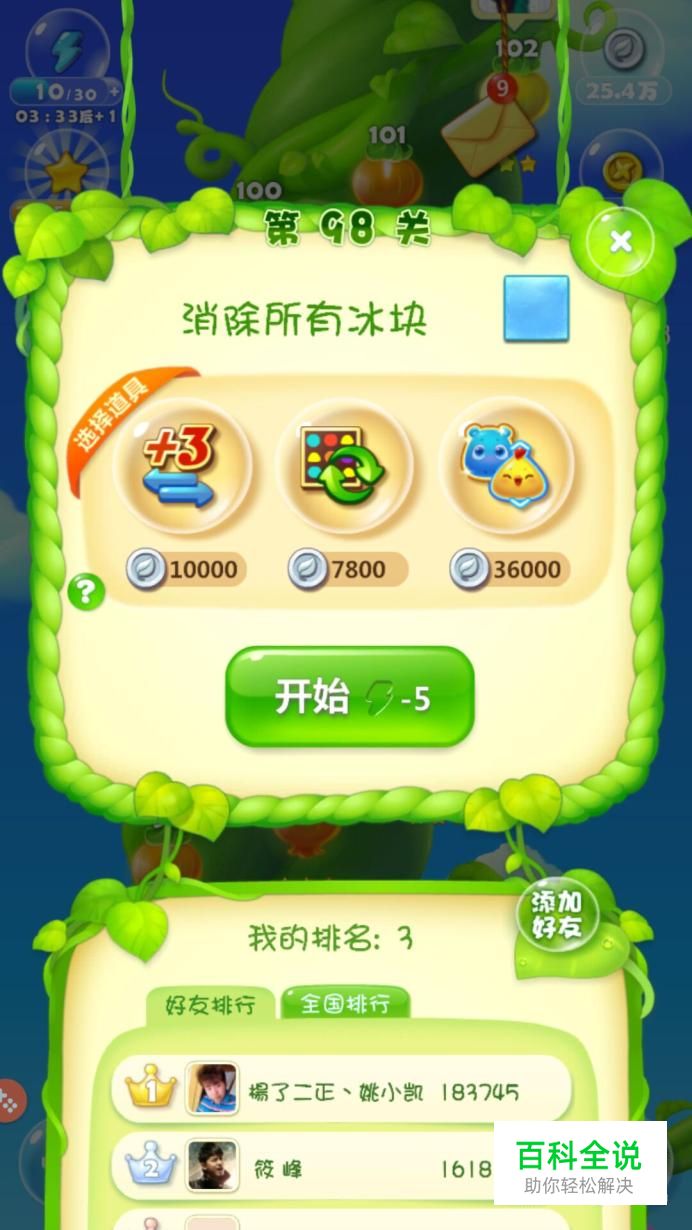692x1230 pixels.
Task: Switch to the 好友排行 tab
Action: coord(210,1004)
